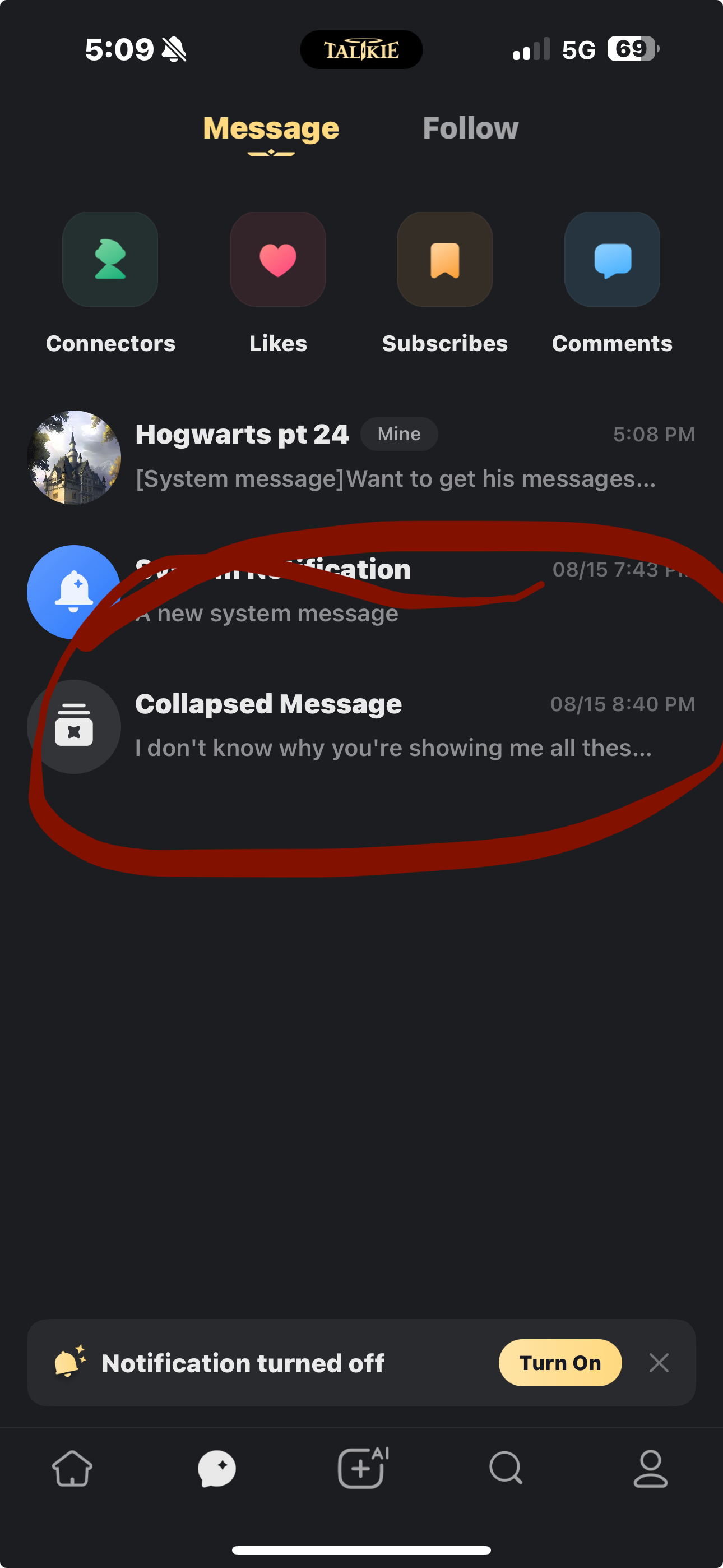Screen dimensions: 723x1568
Task: Open Collapsed Message
Action: (x=361, y=726)
